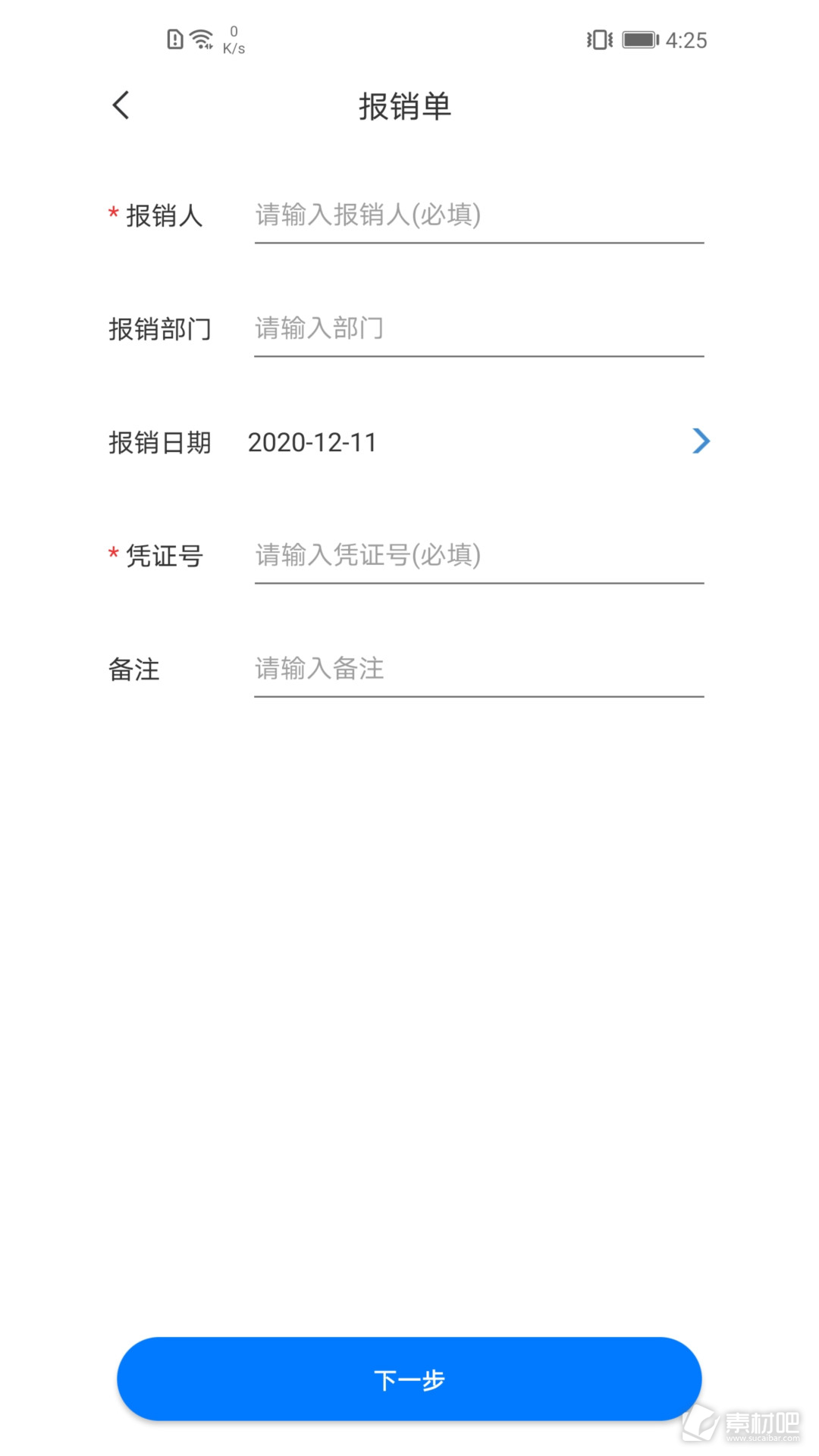
Task: Go back from the 报销单 page
Action: [121, 105]
